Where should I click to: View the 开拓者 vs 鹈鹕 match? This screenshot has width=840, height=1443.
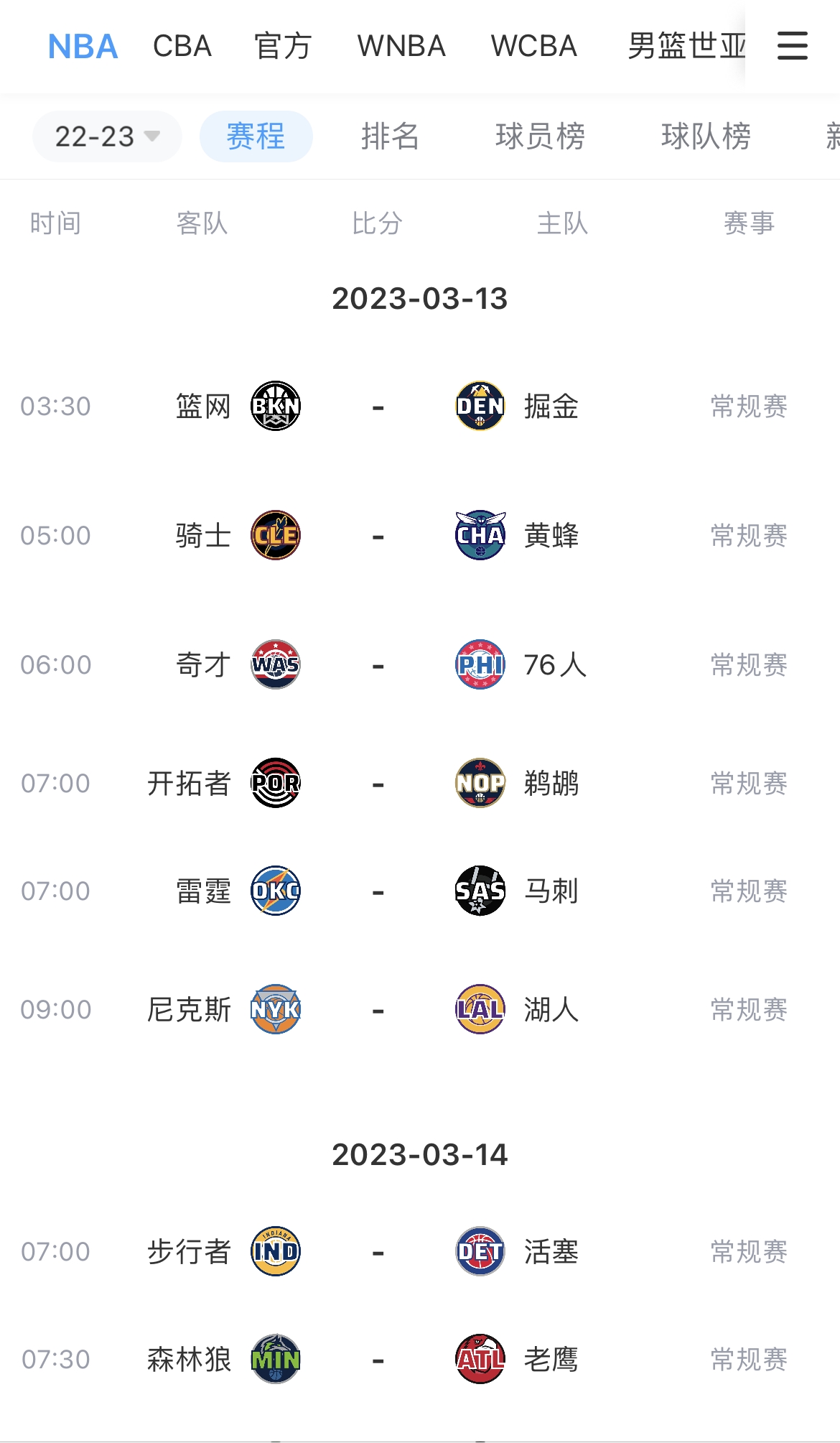(x=420, y=784)
